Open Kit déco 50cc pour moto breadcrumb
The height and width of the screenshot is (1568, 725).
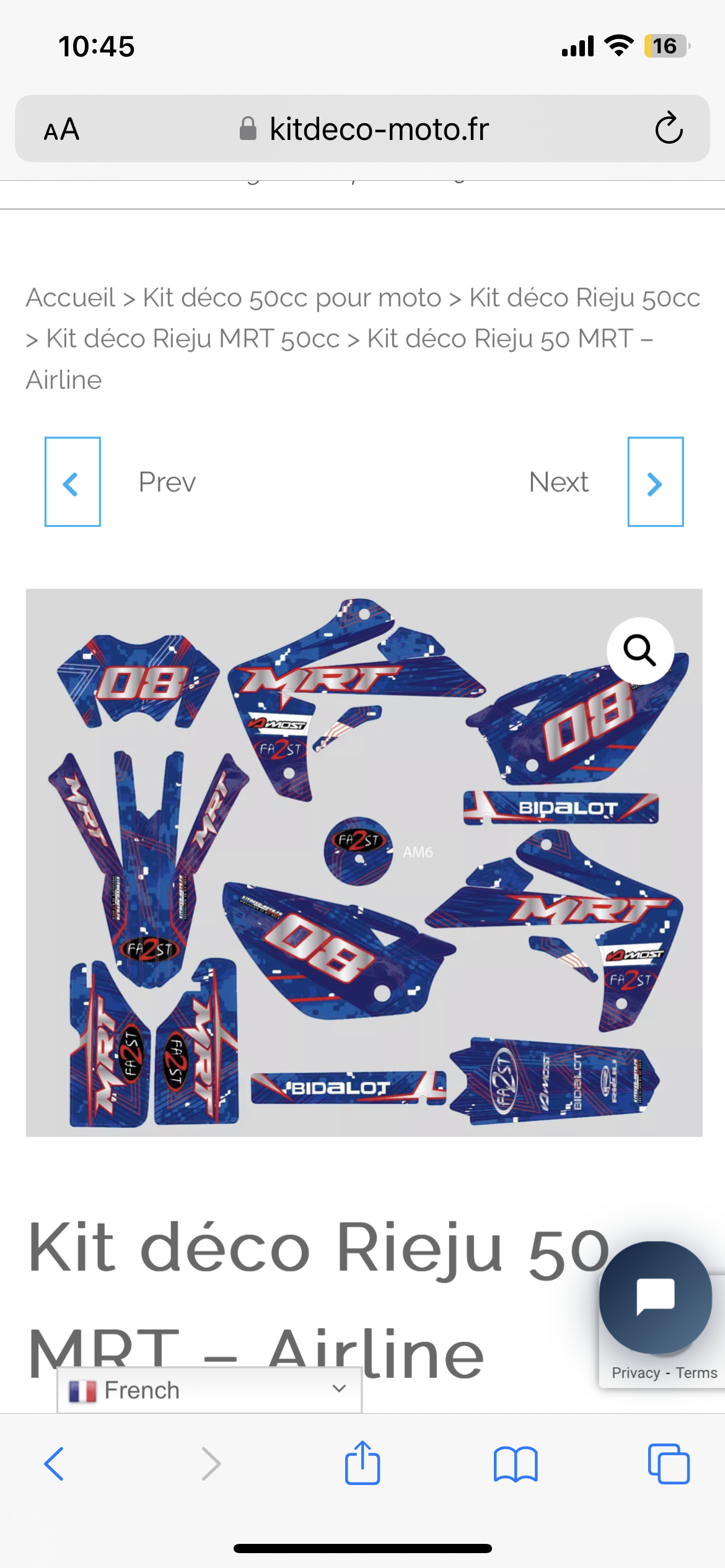[292, 298]
